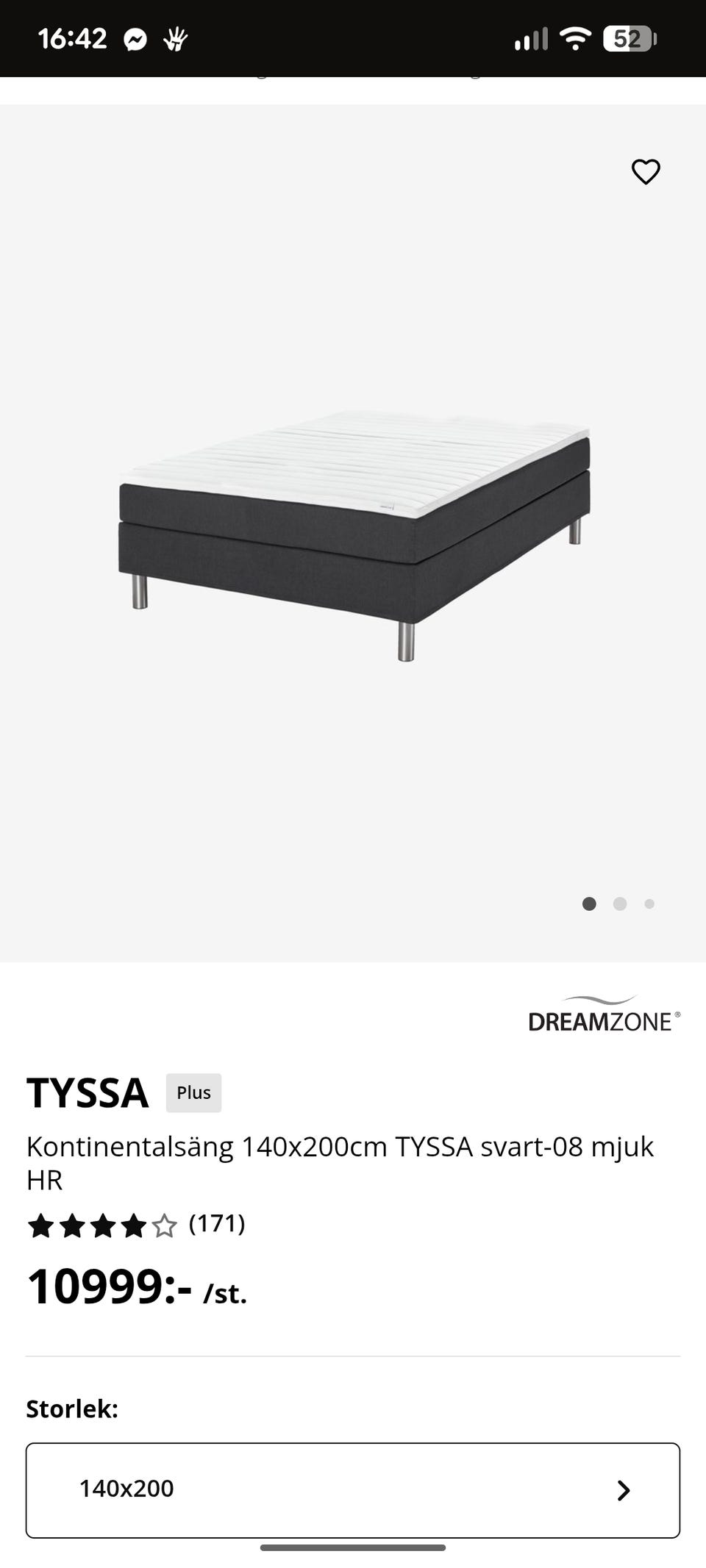Open the TYSSA bed product photo
The image size is (706, 1568).
click(x=354, y=534)
